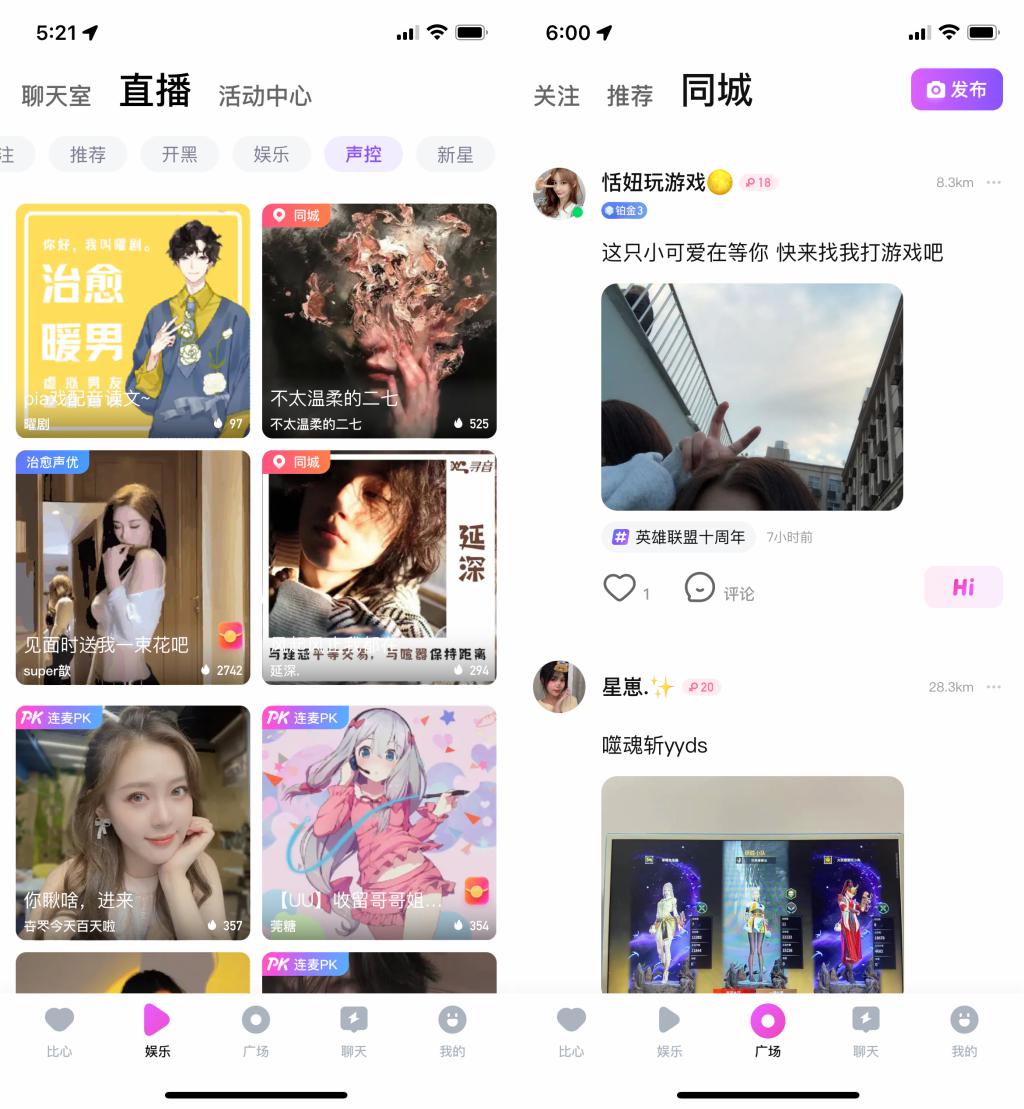This screenshot has height=1109, width=1024.
Task: Open the 活动中心 tab
Action: [265, 96]
